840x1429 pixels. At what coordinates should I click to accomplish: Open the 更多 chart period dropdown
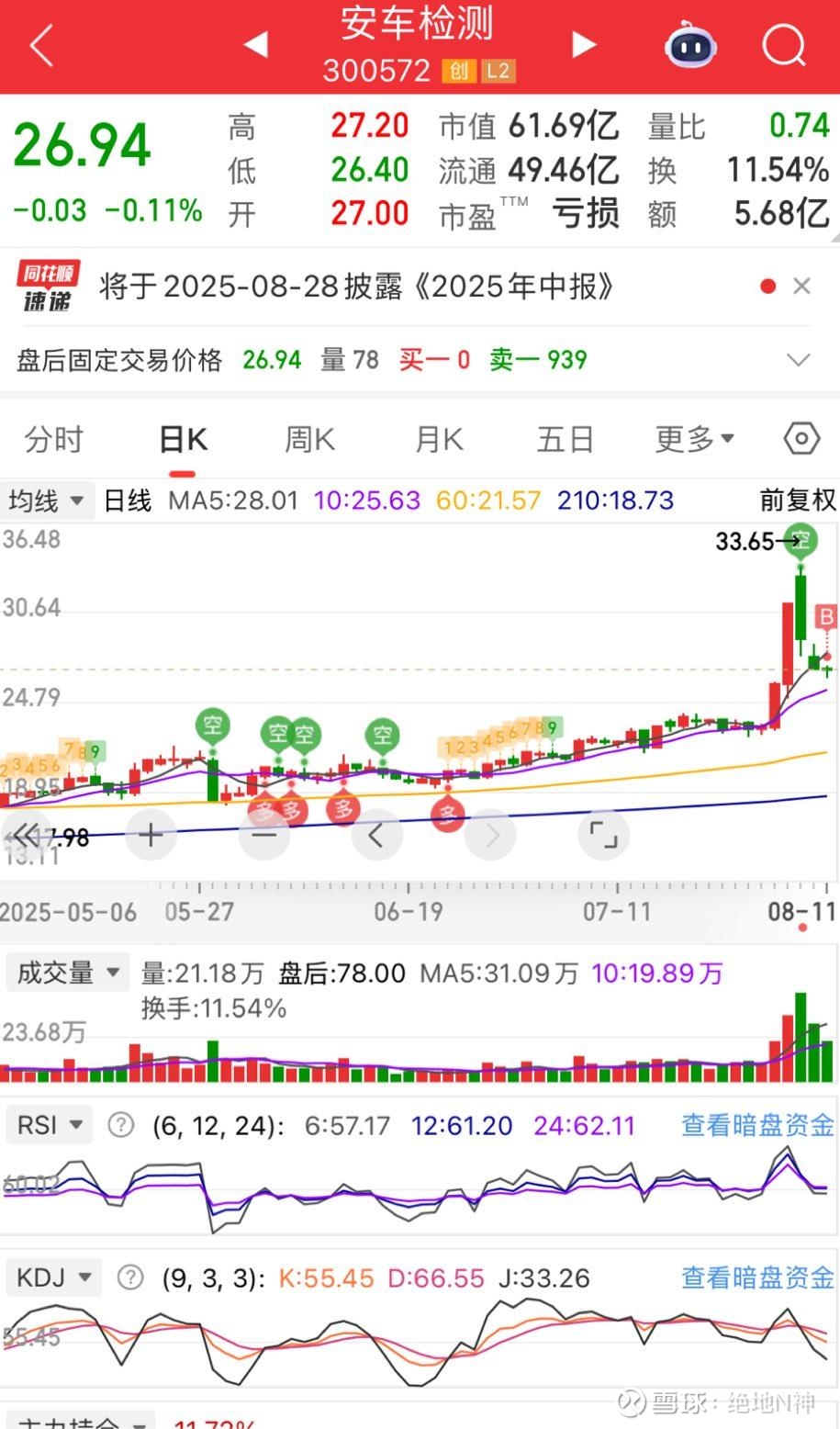click(695, 440)
